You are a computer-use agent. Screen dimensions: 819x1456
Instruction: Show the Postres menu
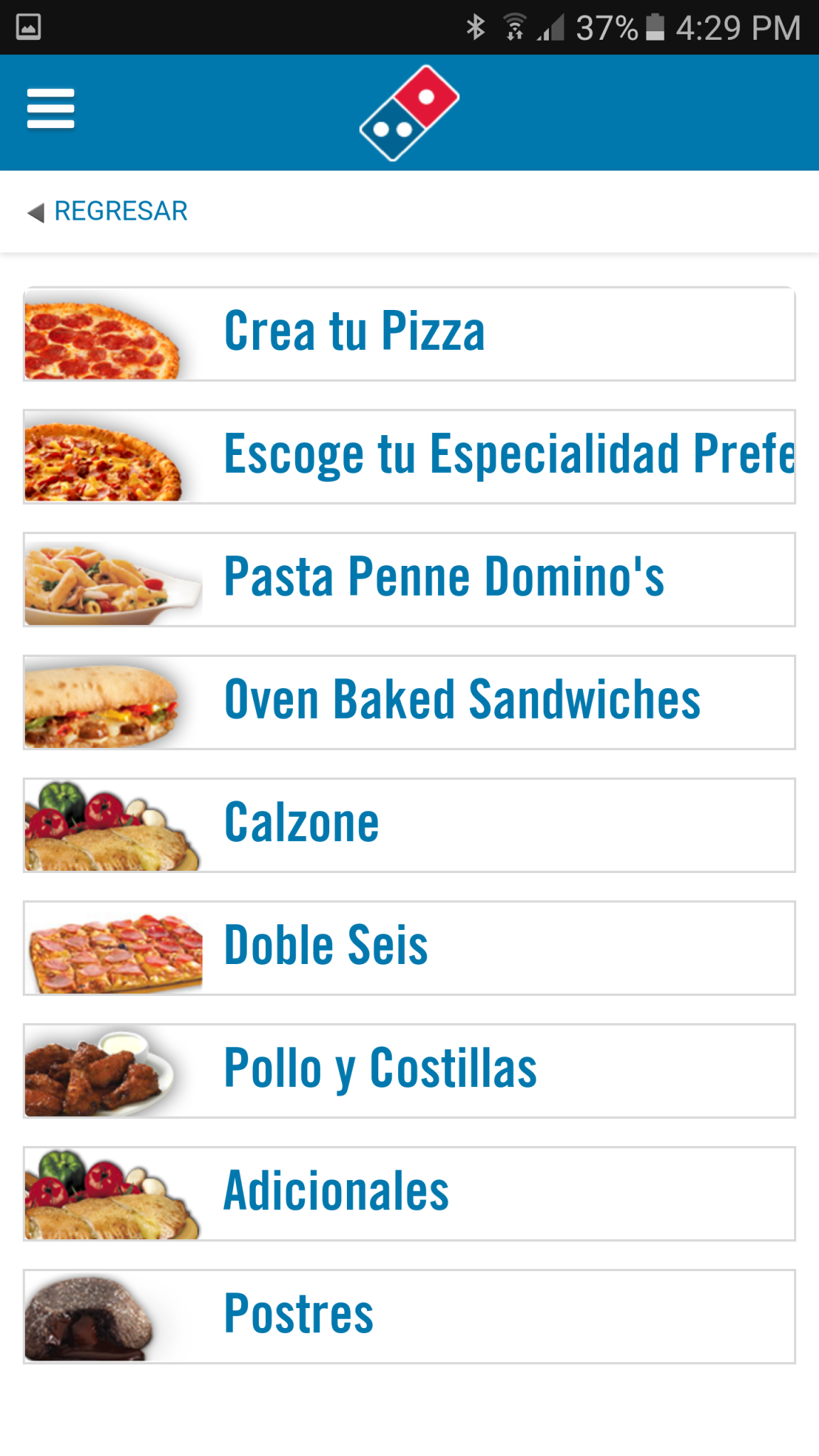coord(409,1317)
